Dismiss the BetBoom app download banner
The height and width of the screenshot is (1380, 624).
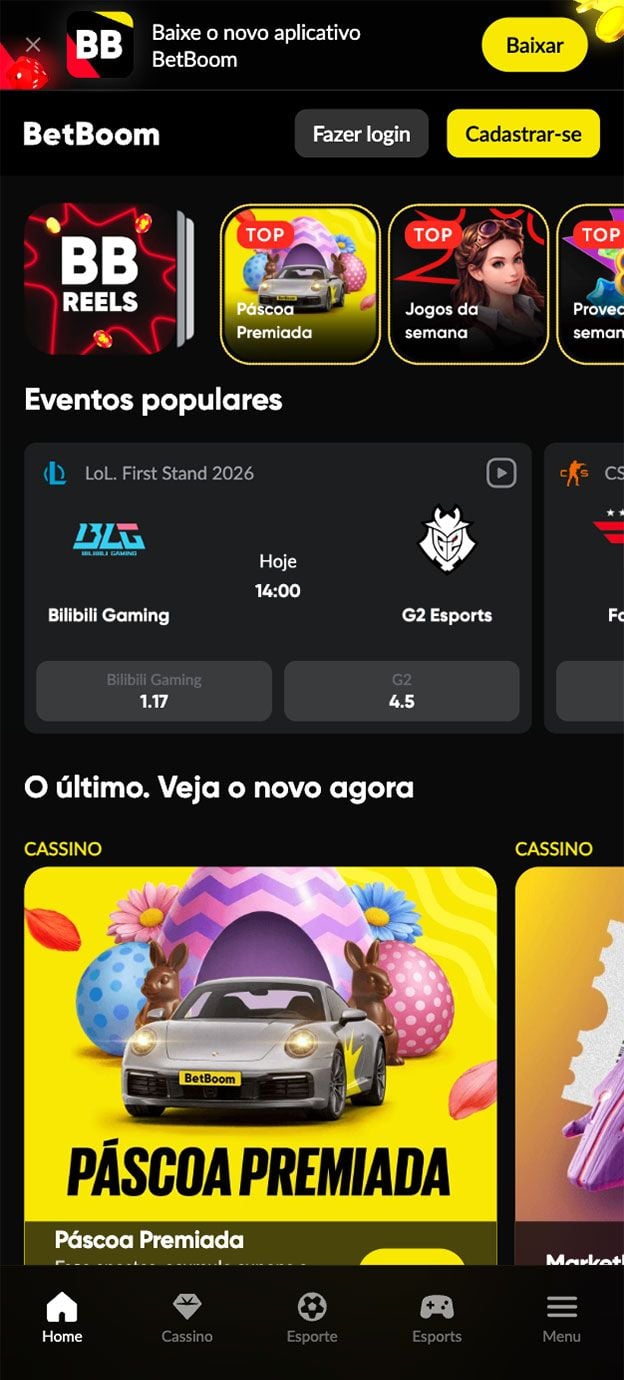tap(33, 45)
